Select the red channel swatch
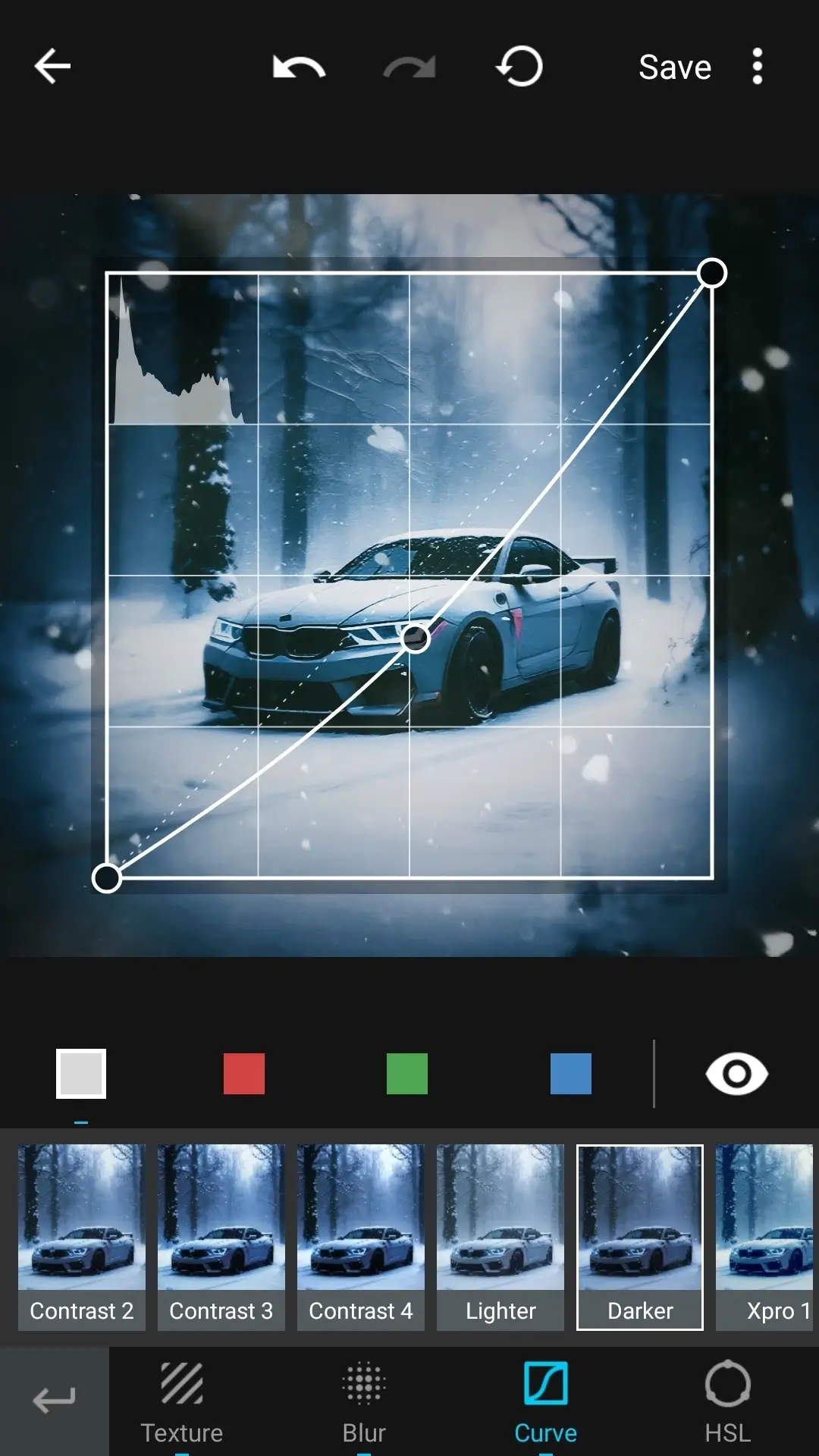Image resolution: width=819 pixels, height=1456 pixels. point(244,1074)
